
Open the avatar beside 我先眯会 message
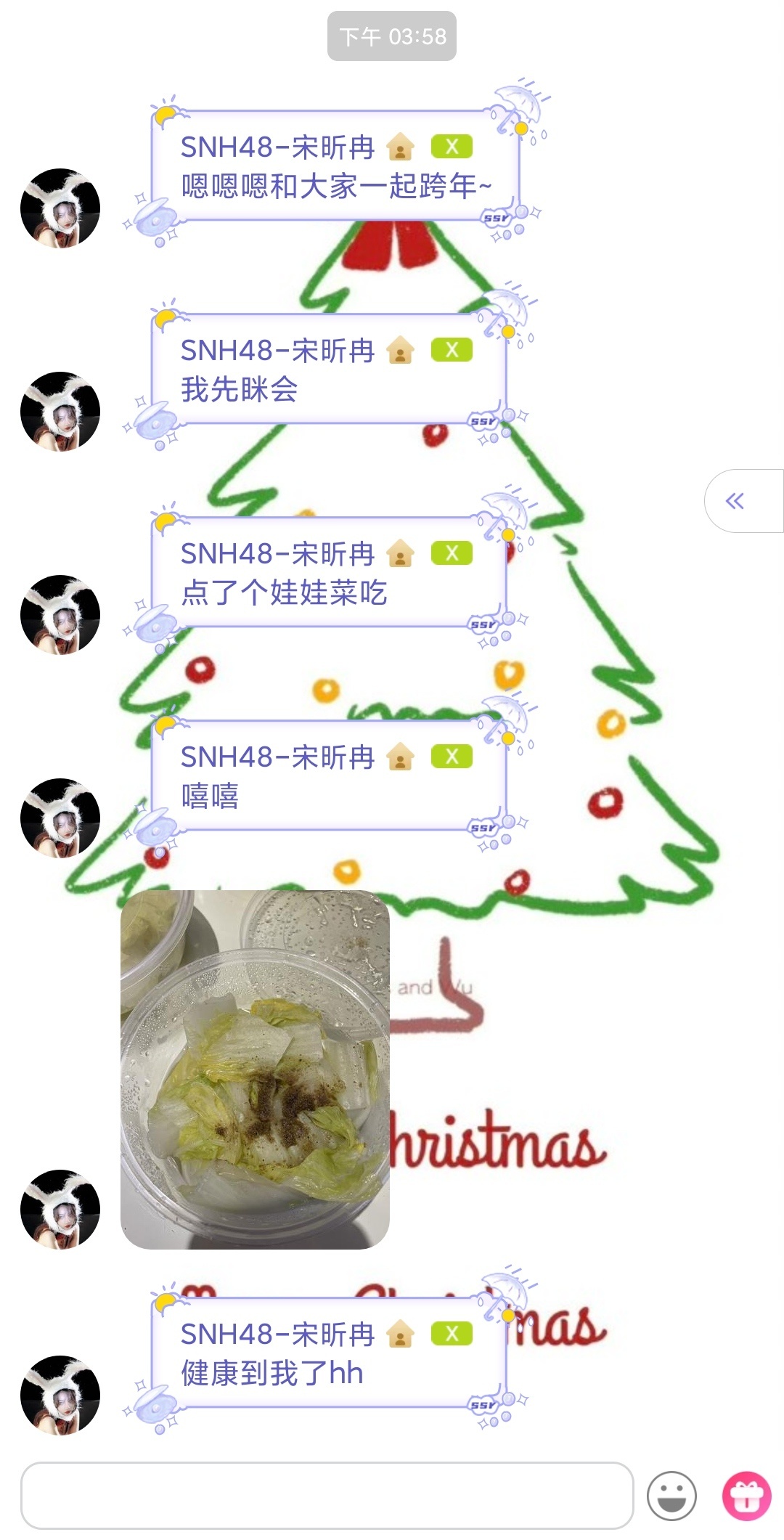(60, 412)
